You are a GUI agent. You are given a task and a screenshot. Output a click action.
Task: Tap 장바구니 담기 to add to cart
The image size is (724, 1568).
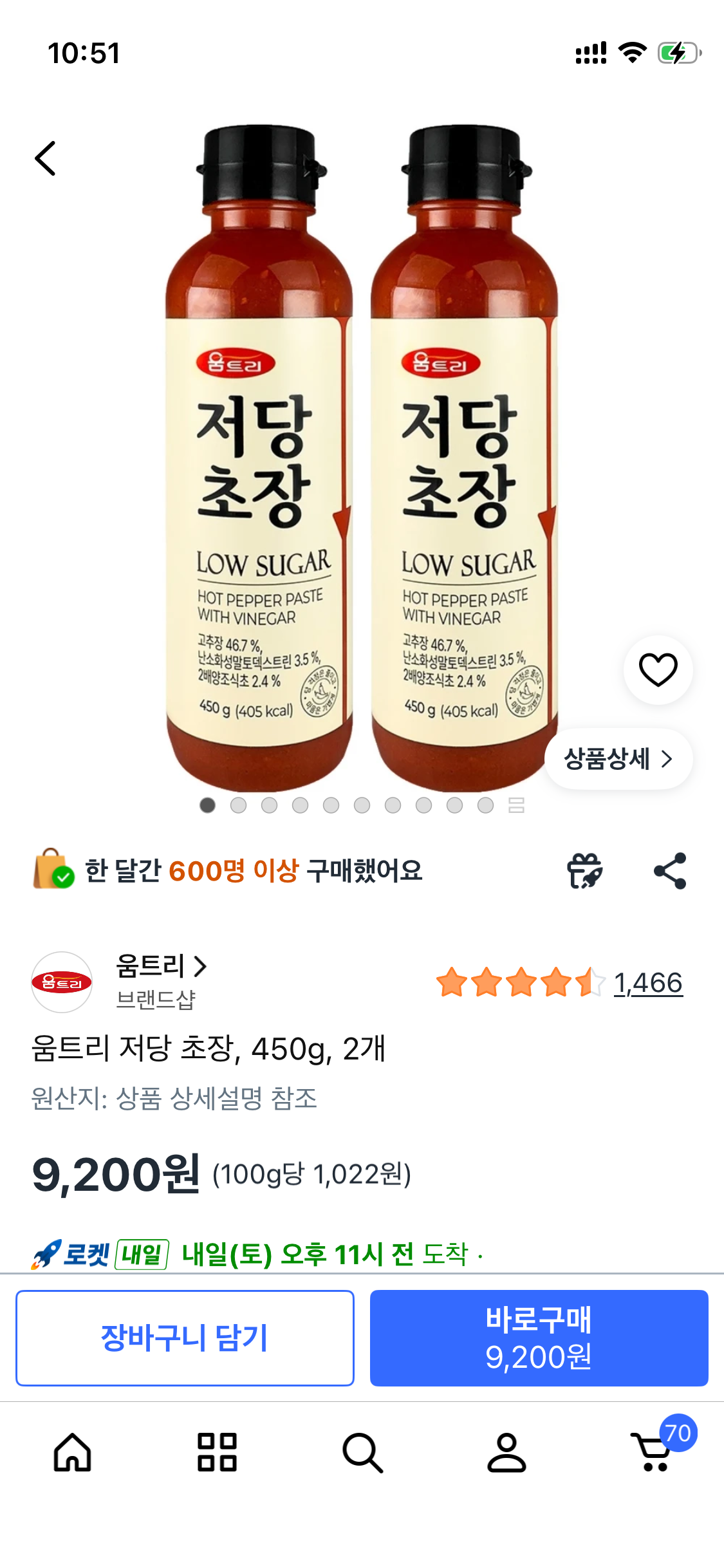[185, 1338]
